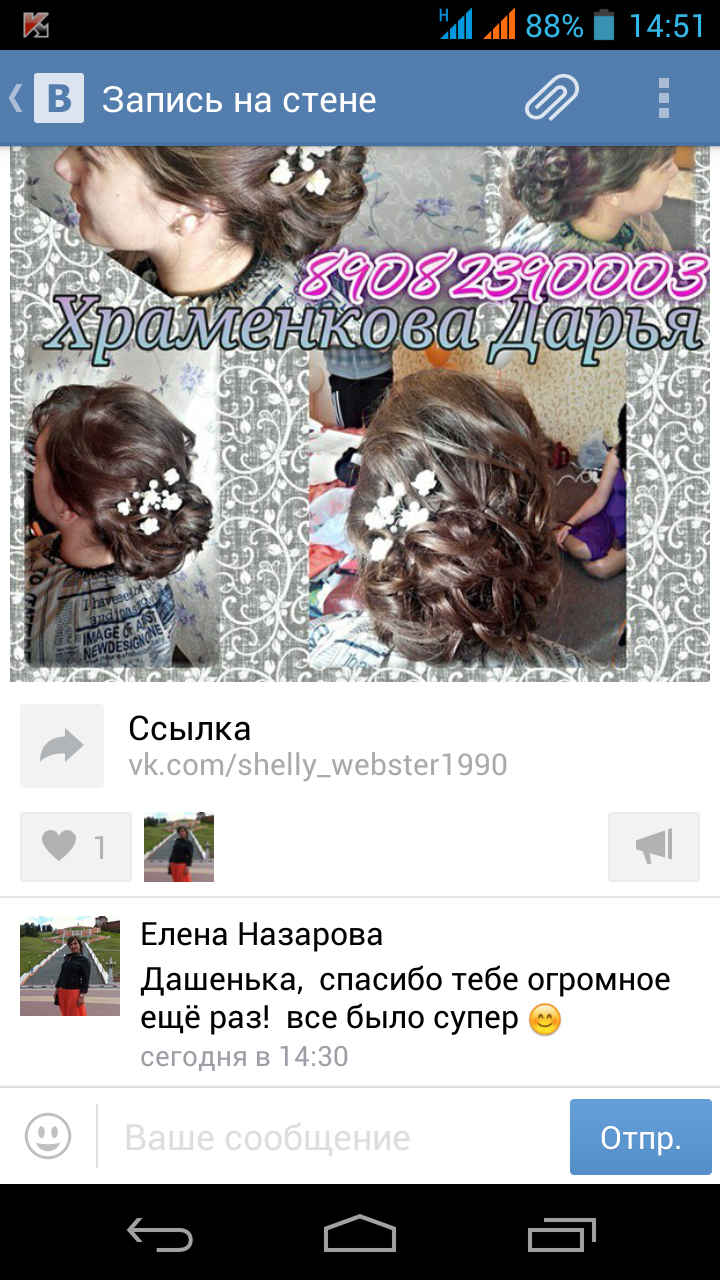Tap the system back button
Viewport: 720px width, 1280px height.
[x=160, y=1236]
